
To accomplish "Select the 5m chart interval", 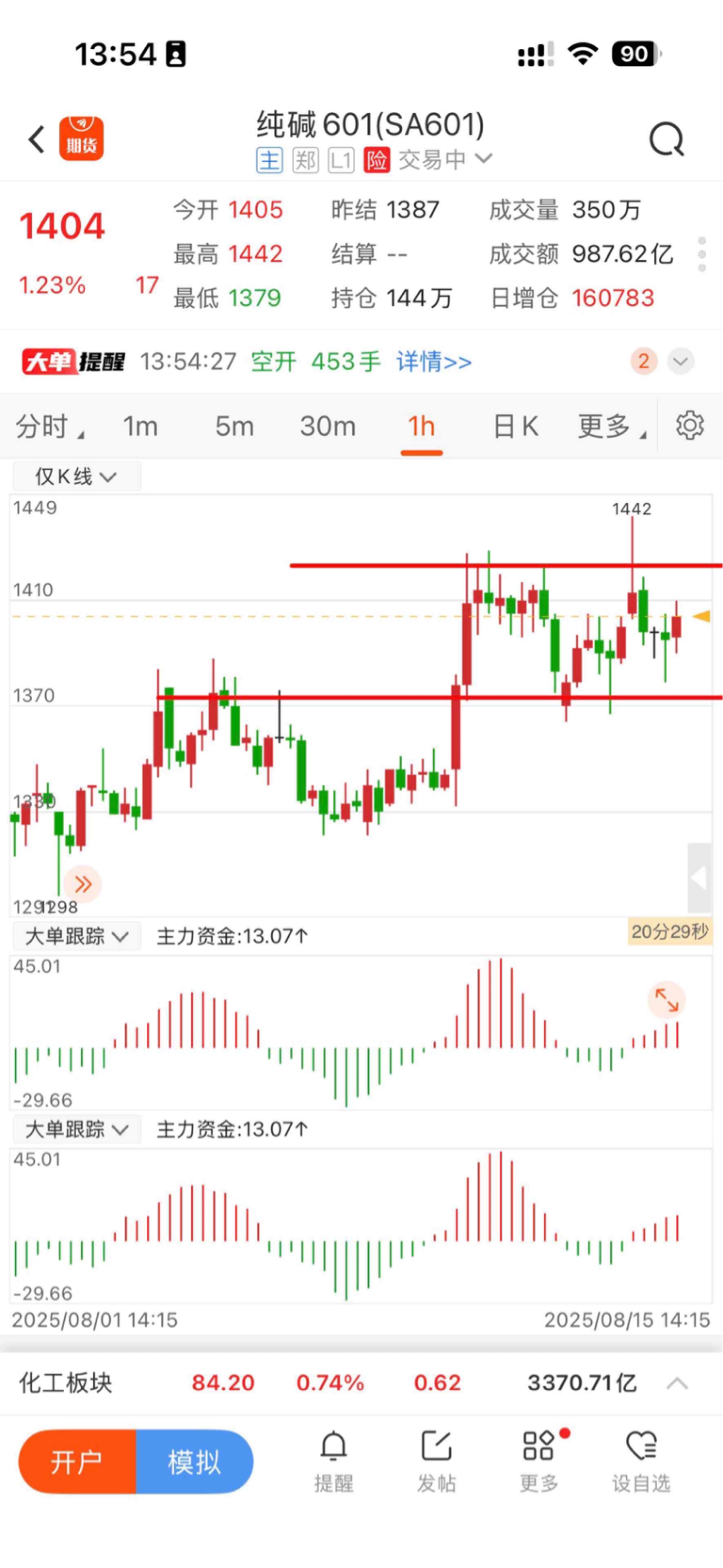I will click(234, 426).
